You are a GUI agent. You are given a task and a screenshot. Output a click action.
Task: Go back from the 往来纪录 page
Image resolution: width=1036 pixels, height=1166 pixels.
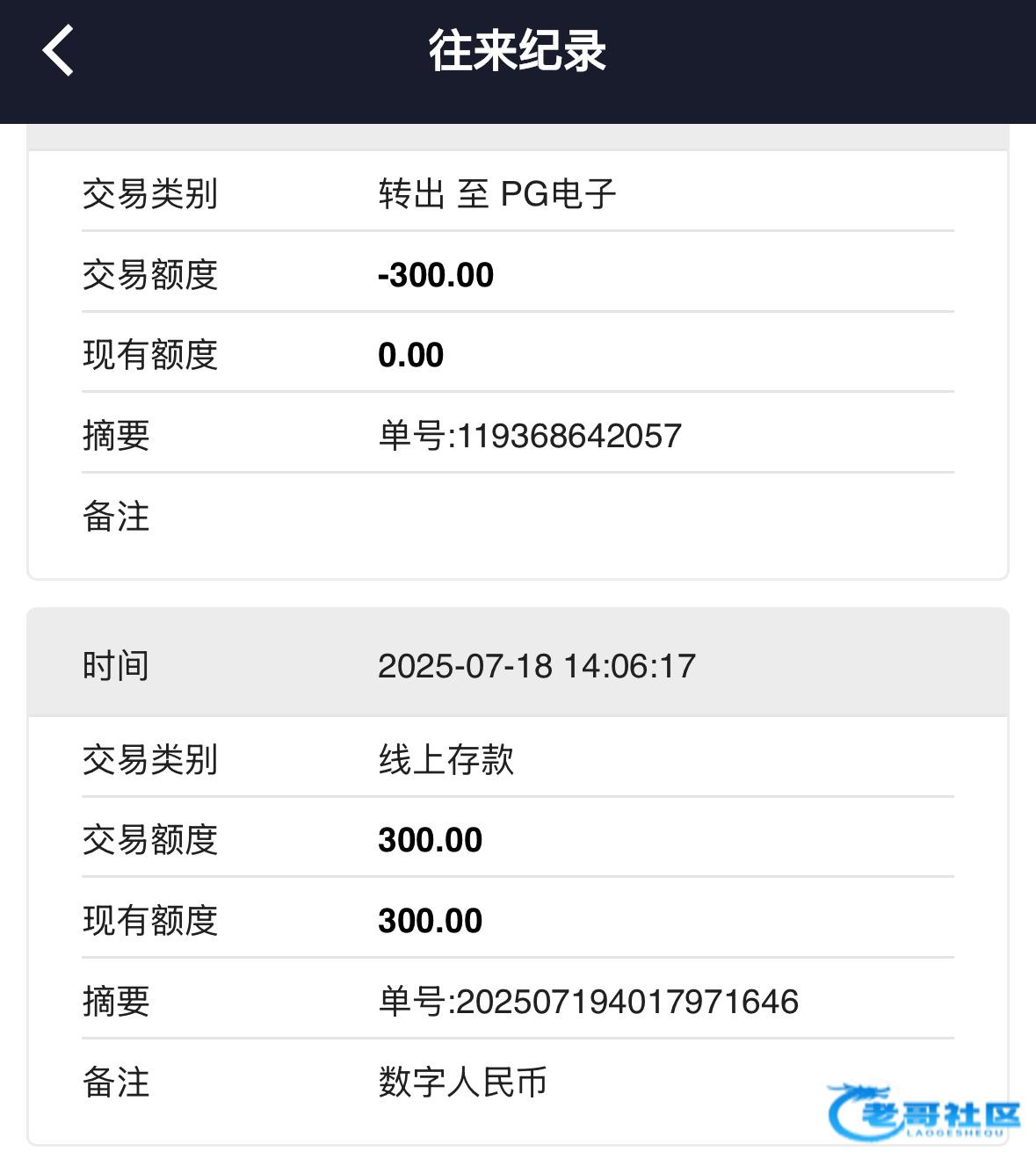[x=58, y=51]
